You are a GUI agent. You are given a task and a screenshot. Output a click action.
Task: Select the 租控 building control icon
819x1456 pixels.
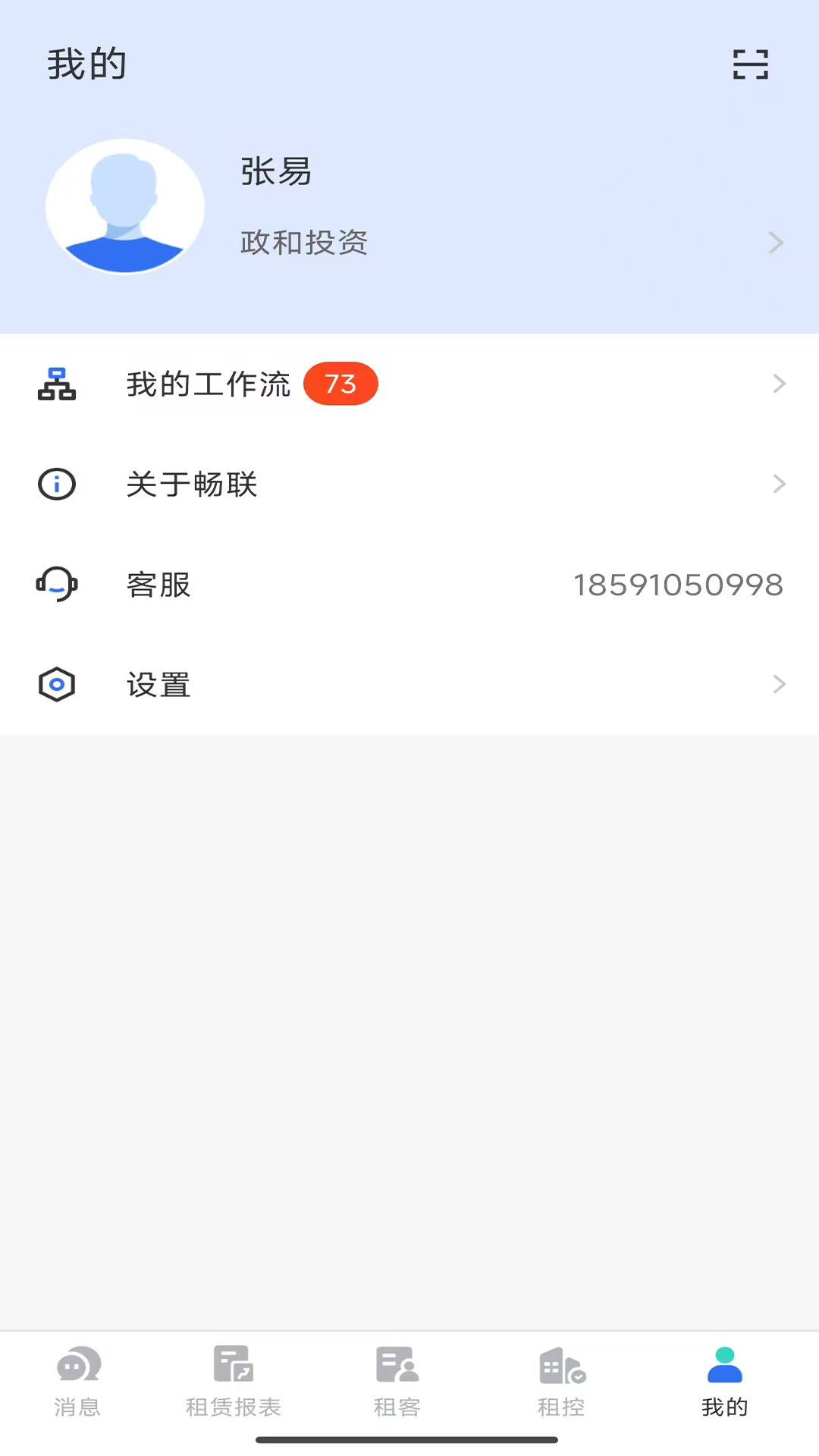[x=560, y=1365]
